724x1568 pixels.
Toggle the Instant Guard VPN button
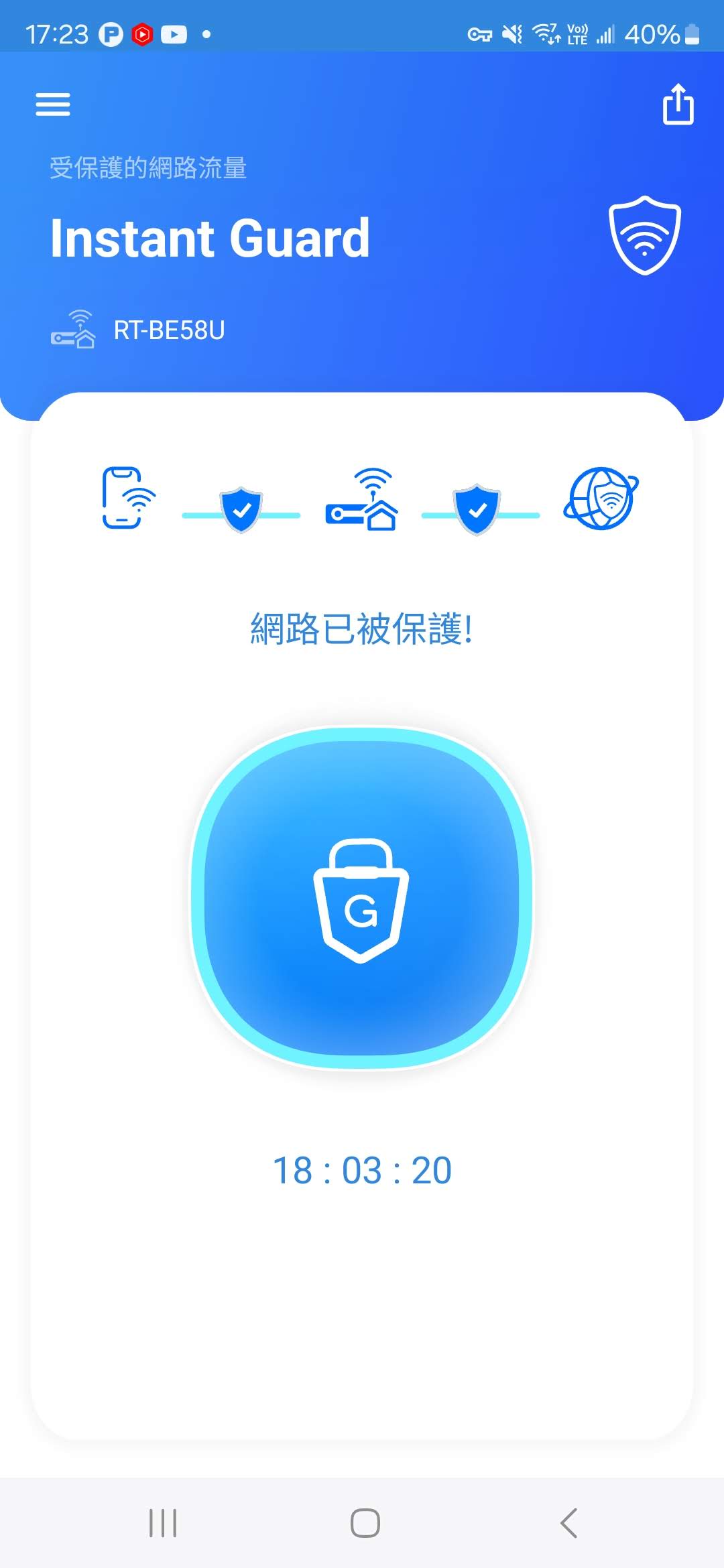[x=362, y=898]
